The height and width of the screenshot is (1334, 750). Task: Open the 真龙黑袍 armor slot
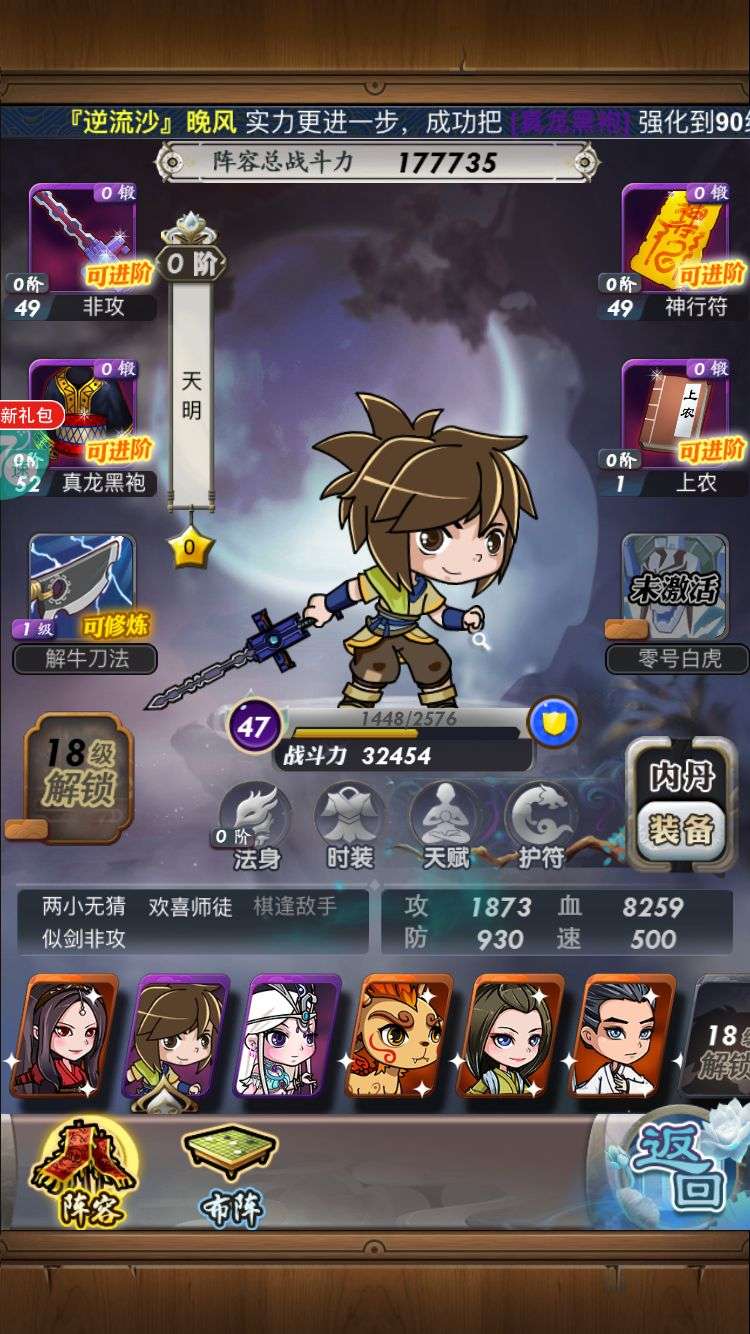click(x=83, y=417)
